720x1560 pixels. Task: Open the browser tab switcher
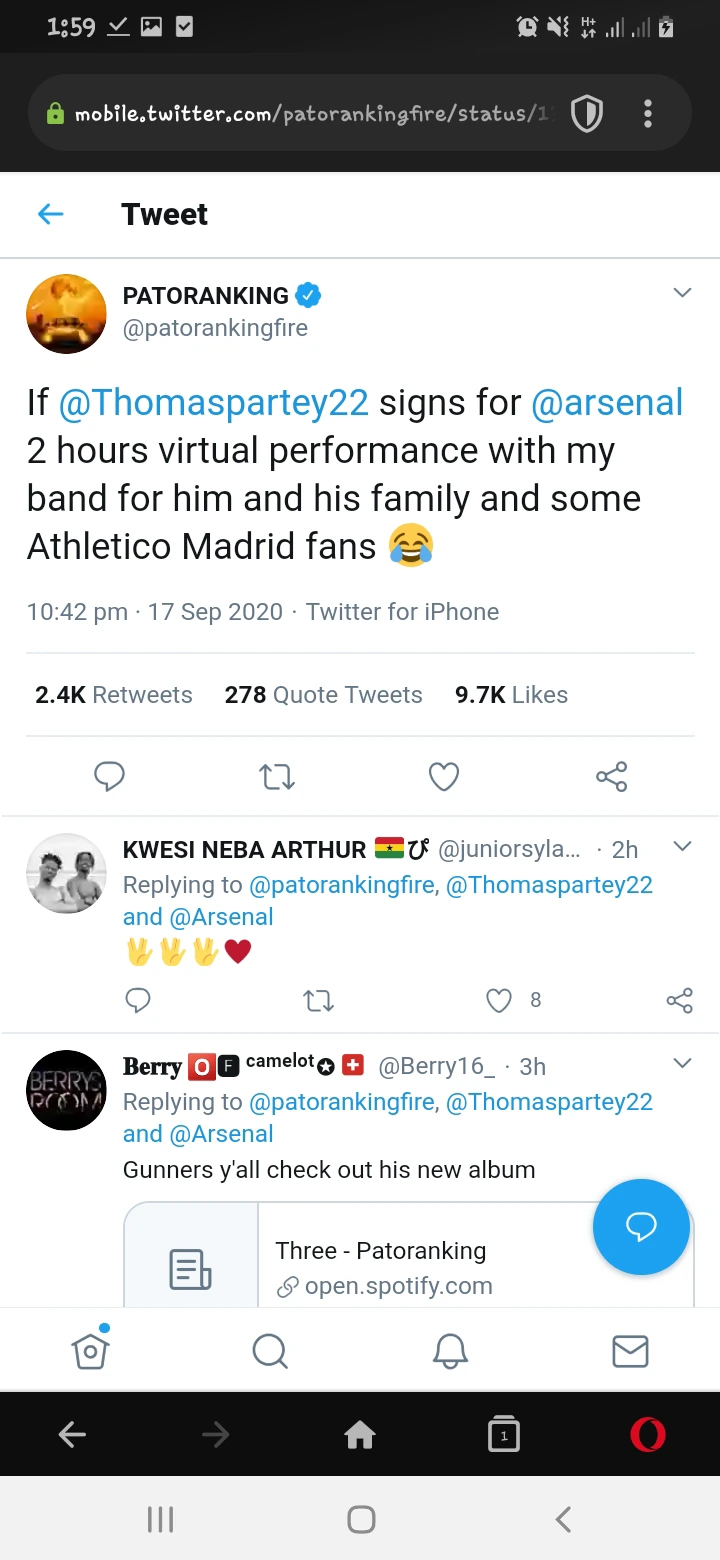pos(504,1435)
